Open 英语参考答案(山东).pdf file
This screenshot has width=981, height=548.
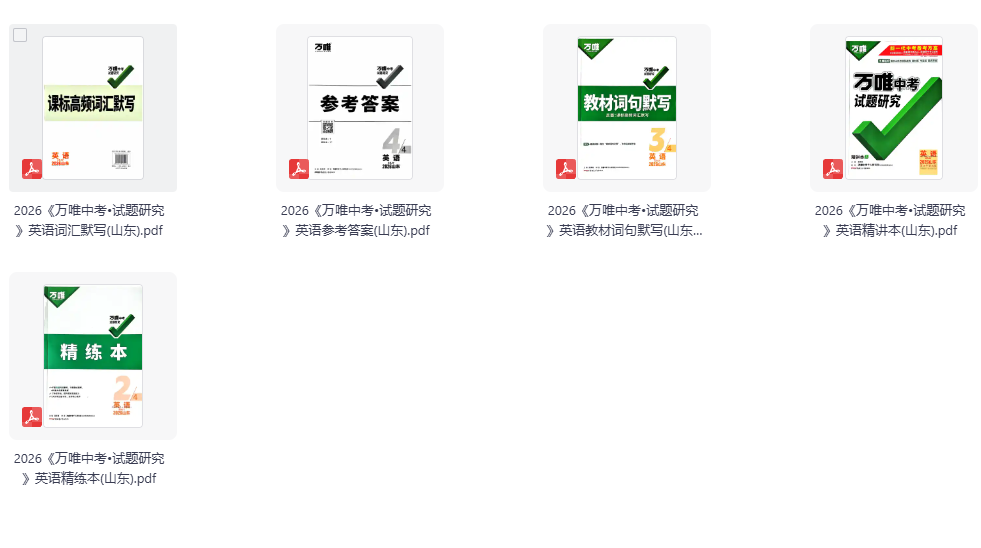tap(360, 108)
